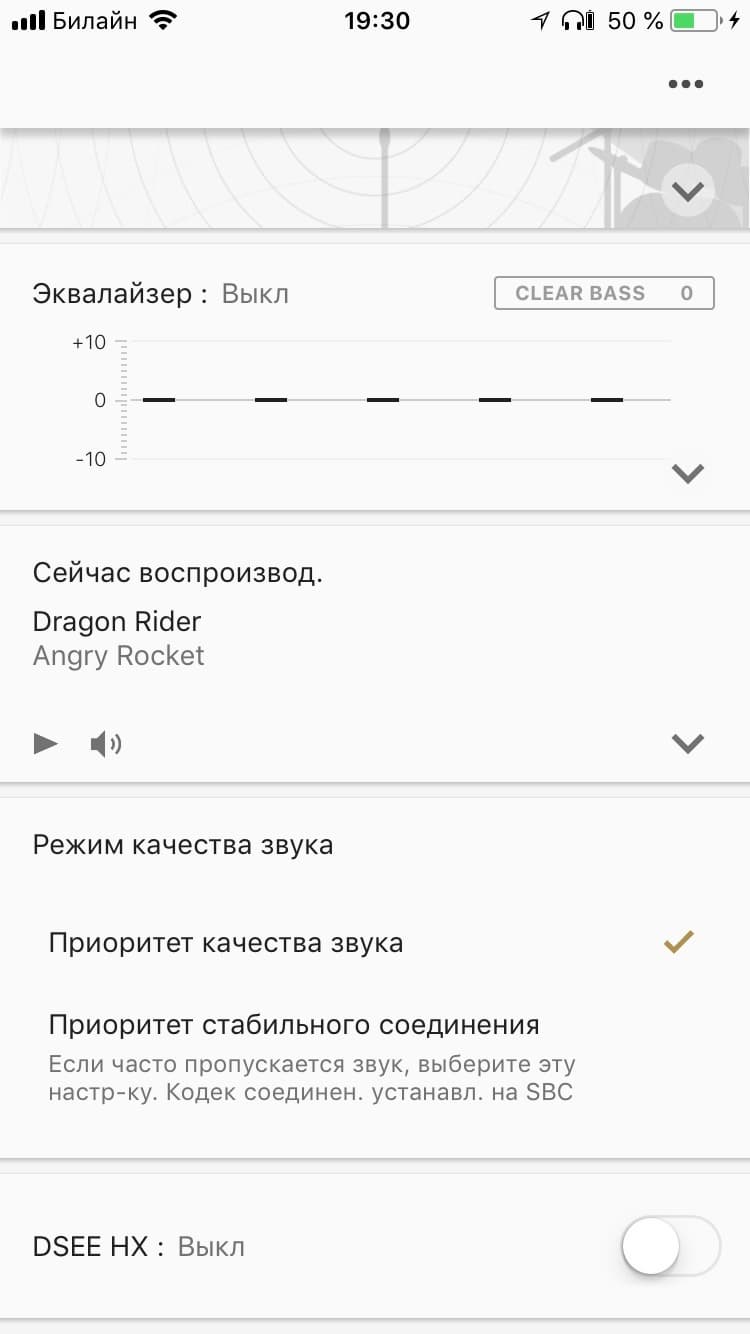Select Приоритет стабильного соединения

tap(294, 1026)
